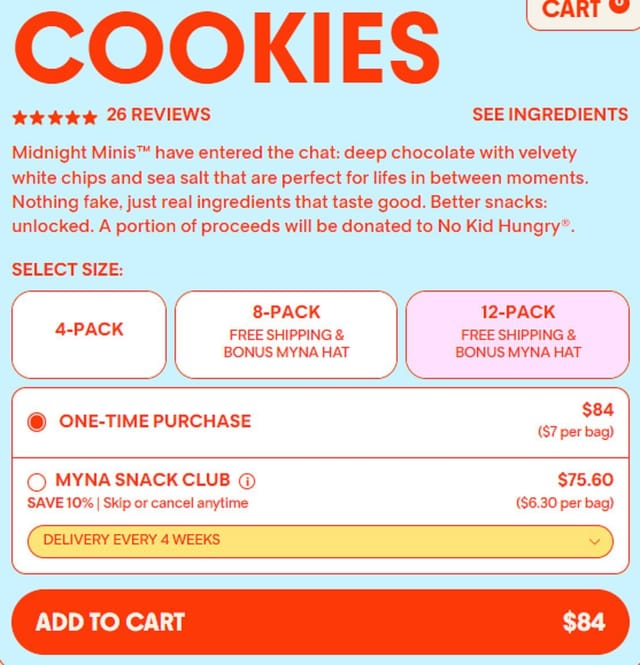The image size is (640, 665).
Task: Add to cart for $84
Action: 320,622
